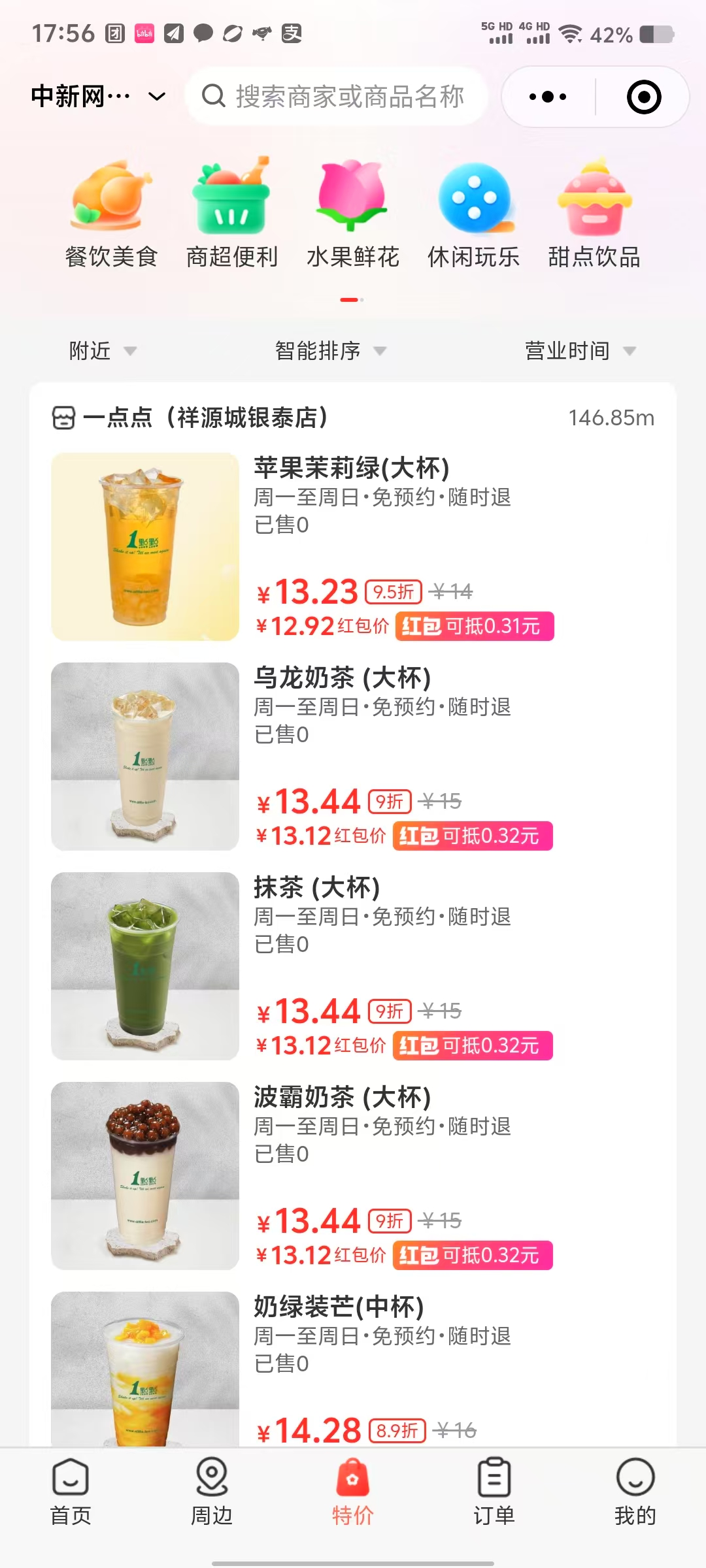Screen dimensions: 706x1568
Task: Open the mini program more options menu
Action: (x=548, y=97)
